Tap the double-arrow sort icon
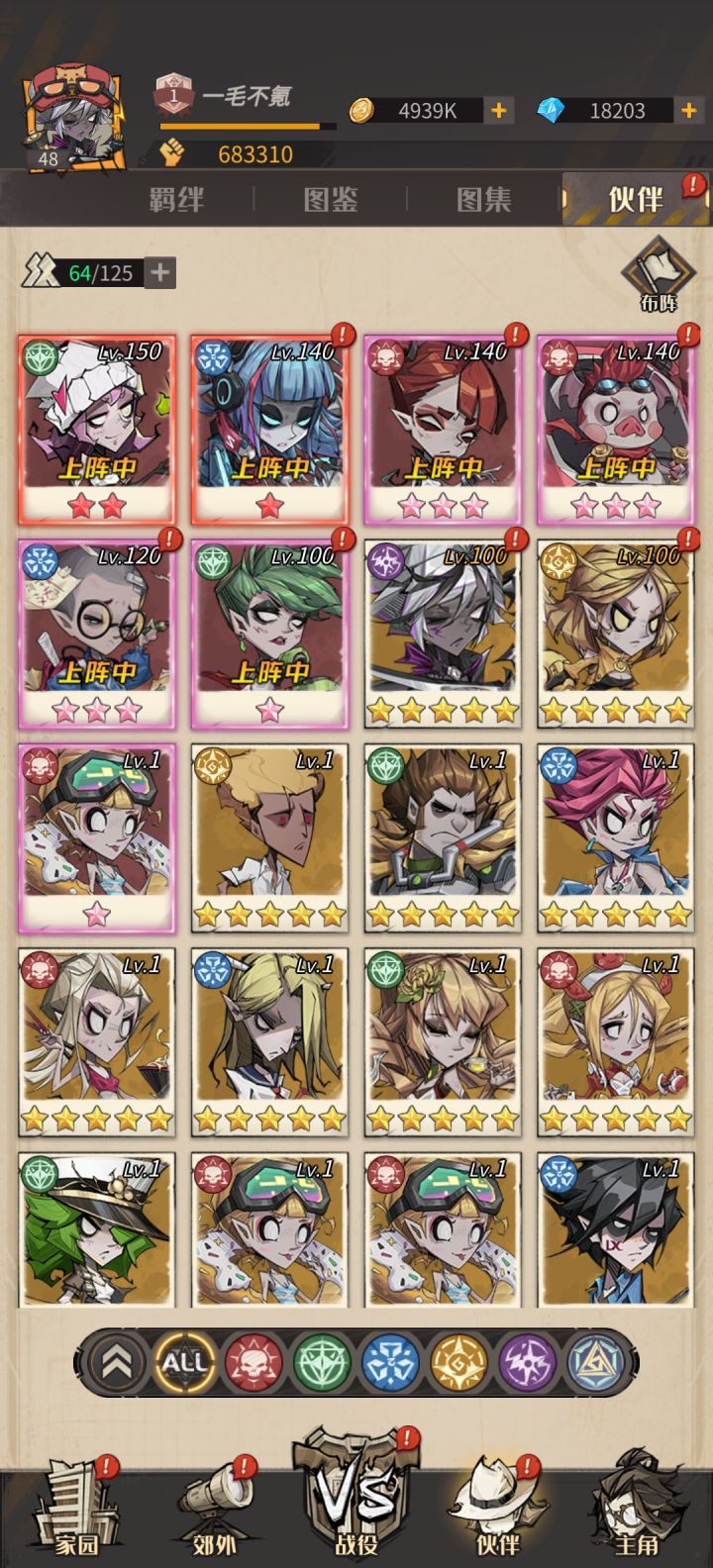The height and width of the screenshot is (1568, 713). (116, 1363)
